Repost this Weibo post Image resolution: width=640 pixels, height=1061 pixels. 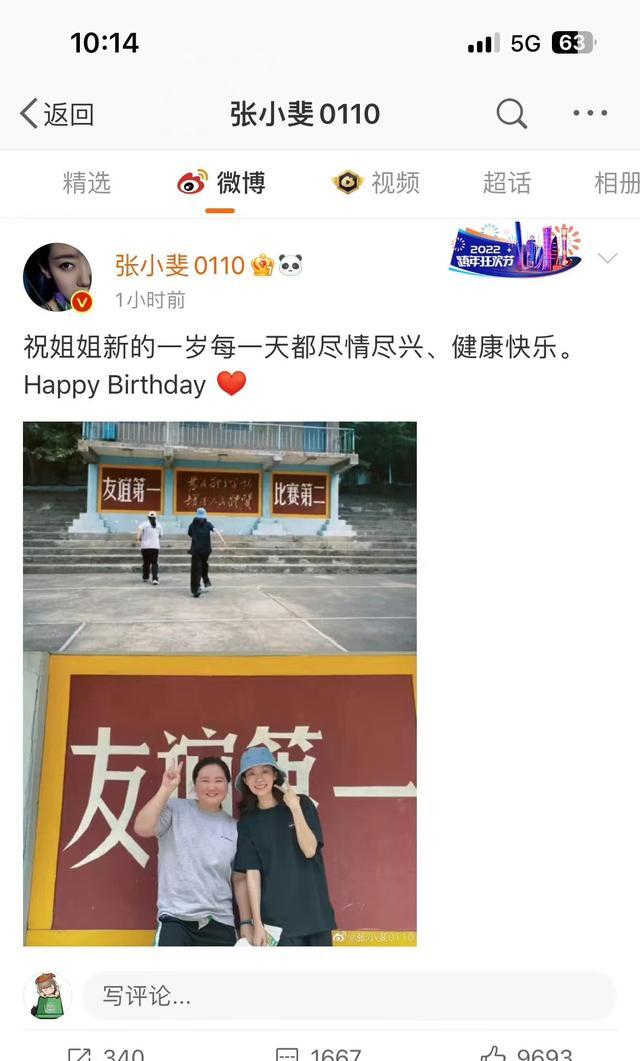[x=105, y=1054]
